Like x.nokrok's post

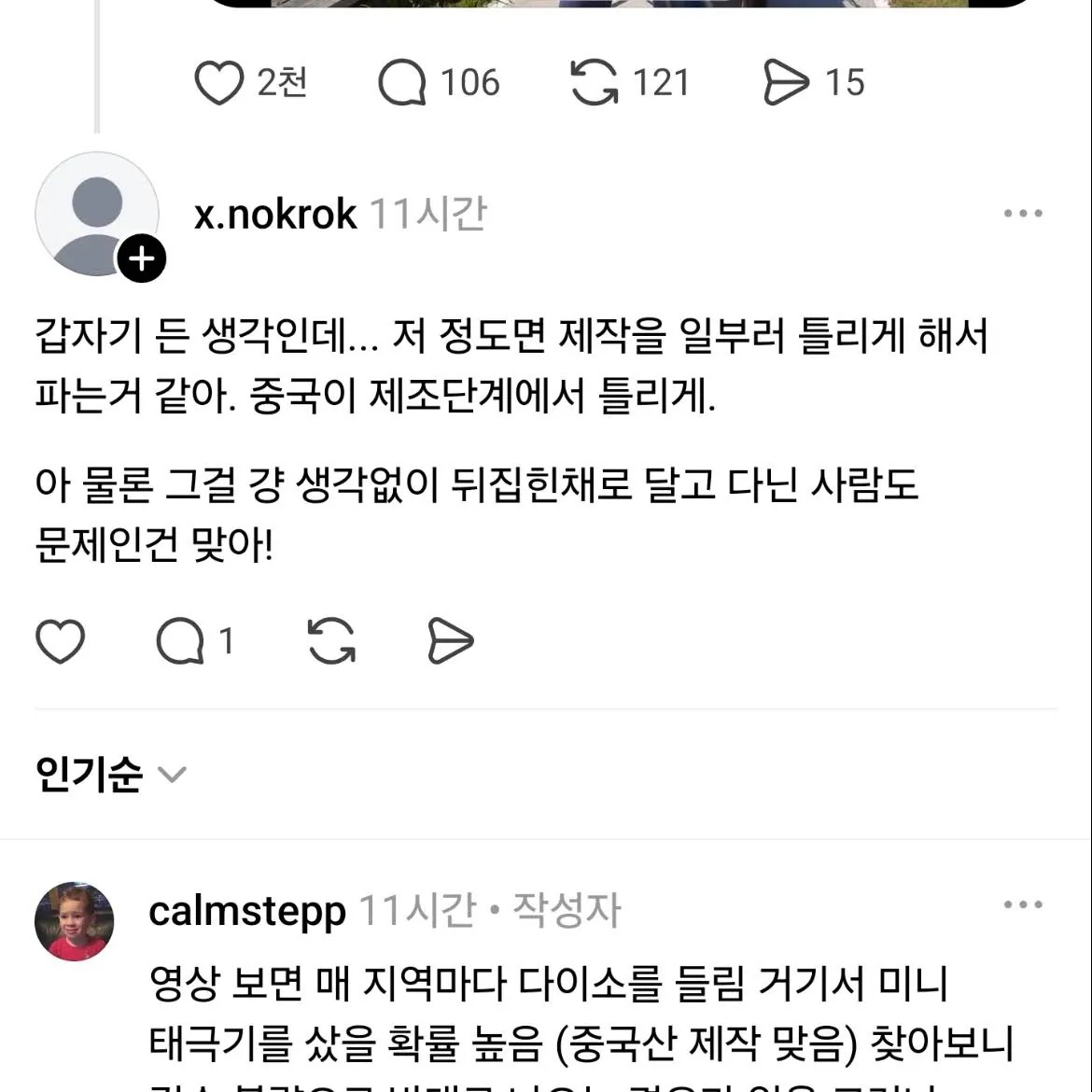point(61,640)
